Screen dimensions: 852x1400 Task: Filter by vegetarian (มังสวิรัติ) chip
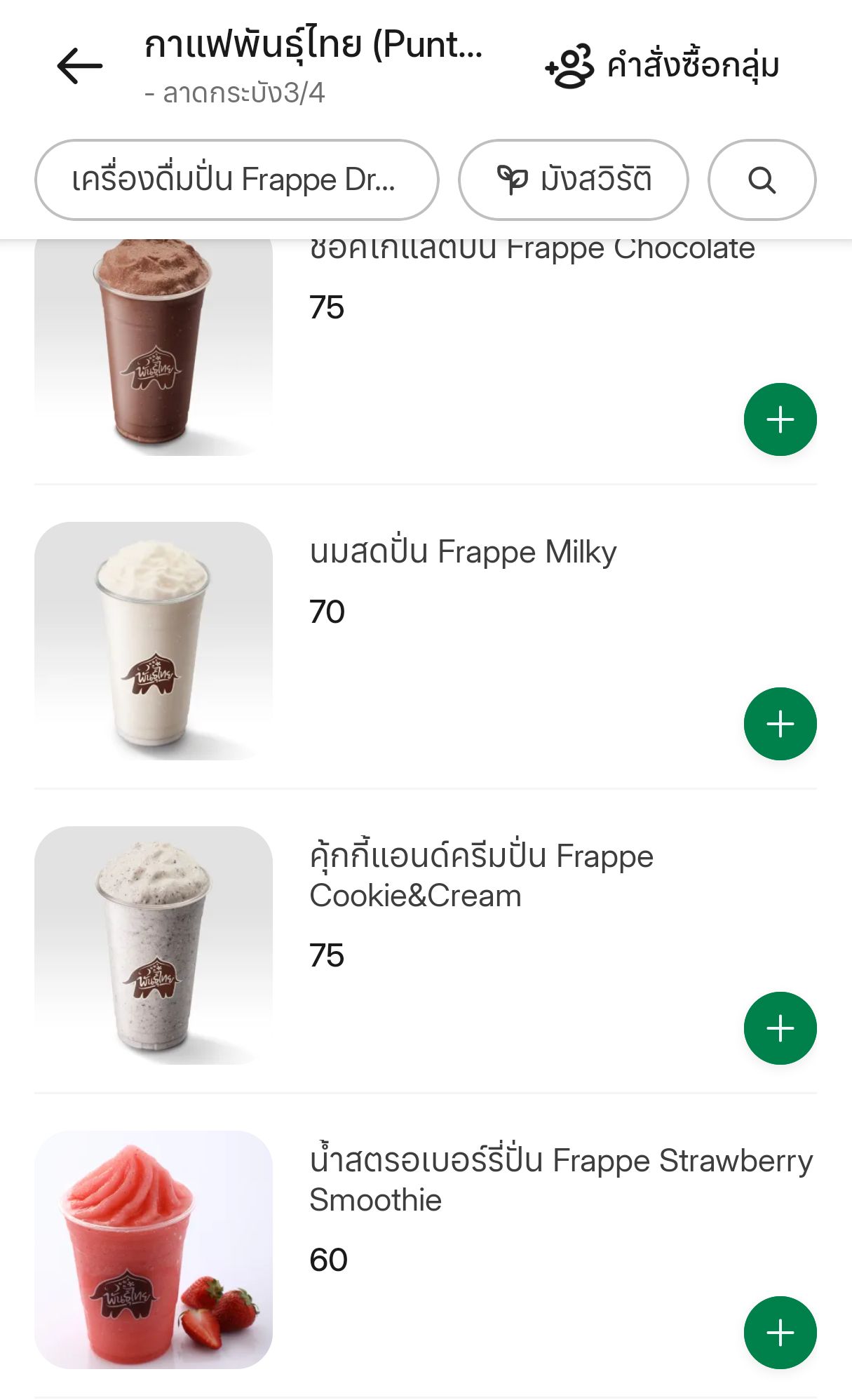click(573, 180)
